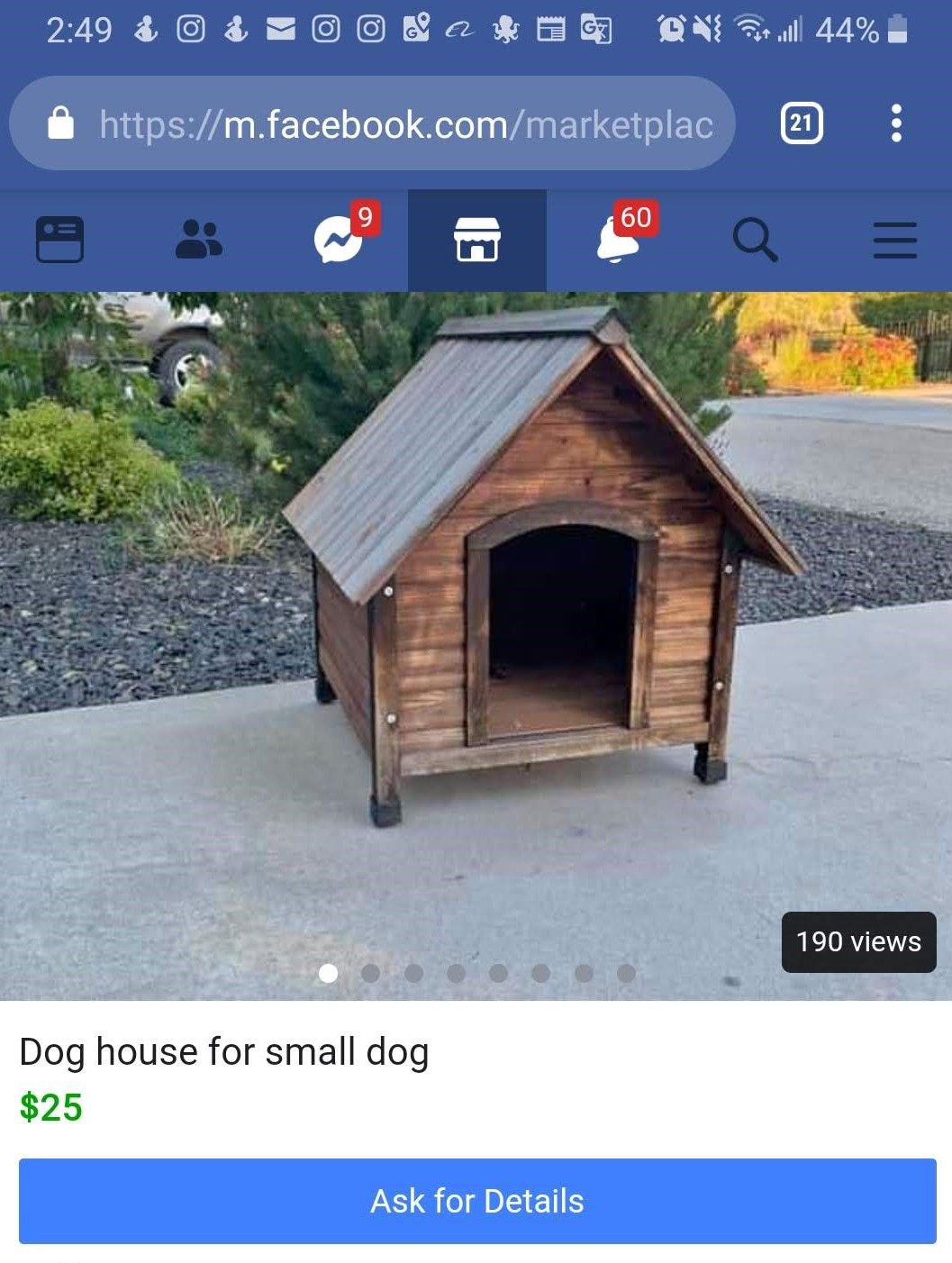Toggle the first carousel dot indicator
This screenshot has height=1263, width=952.
click(330, 973)
